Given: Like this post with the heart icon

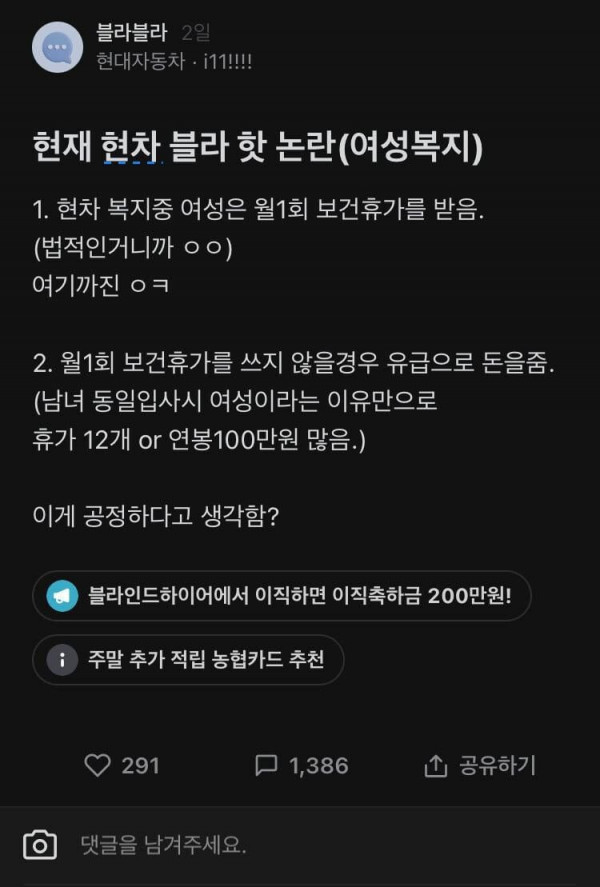Looking at the screenshot, I should [x=98, y=766].
